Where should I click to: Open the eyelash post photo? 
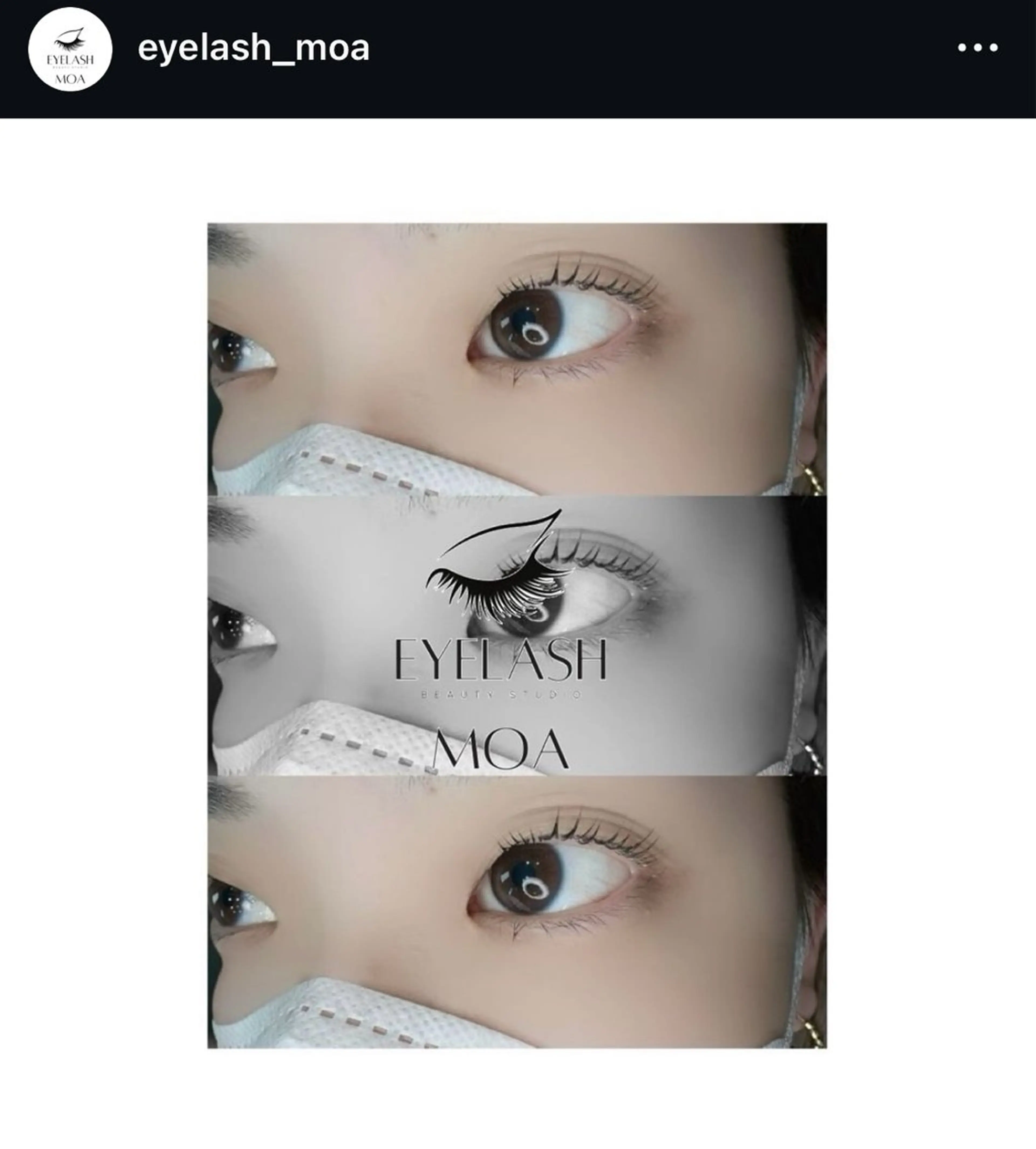(x=517, y=635)
